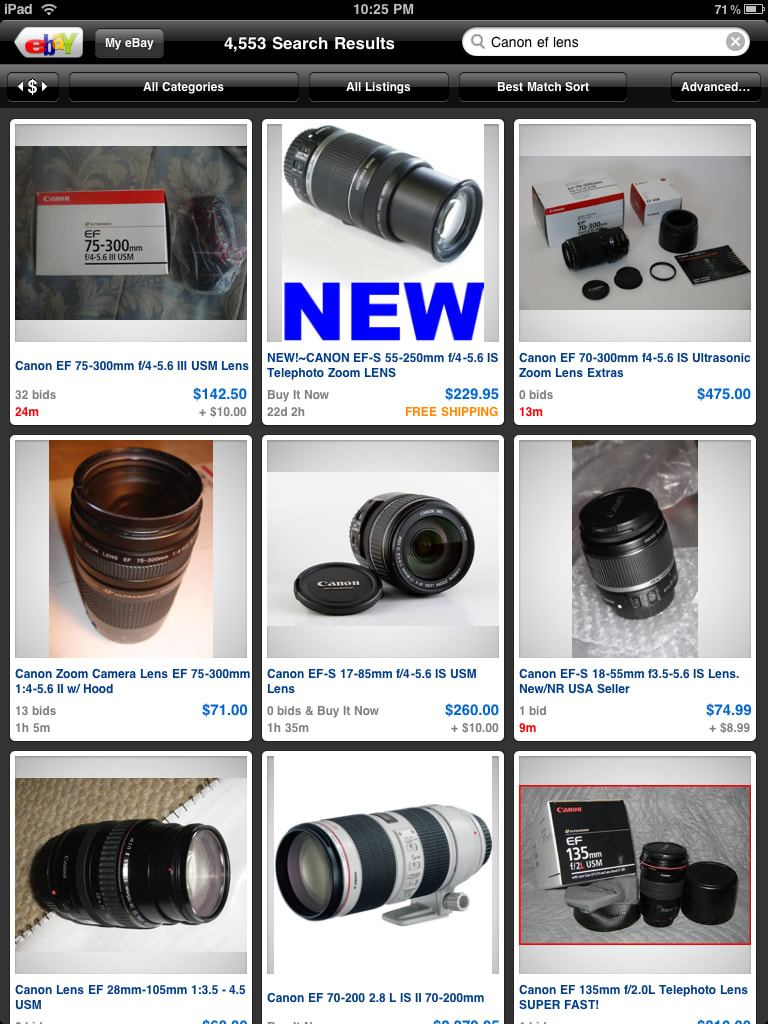Clear the search text with X icon
Image resolution: width=768 pixels, height=1024 pixels.
tap(735, 42)
